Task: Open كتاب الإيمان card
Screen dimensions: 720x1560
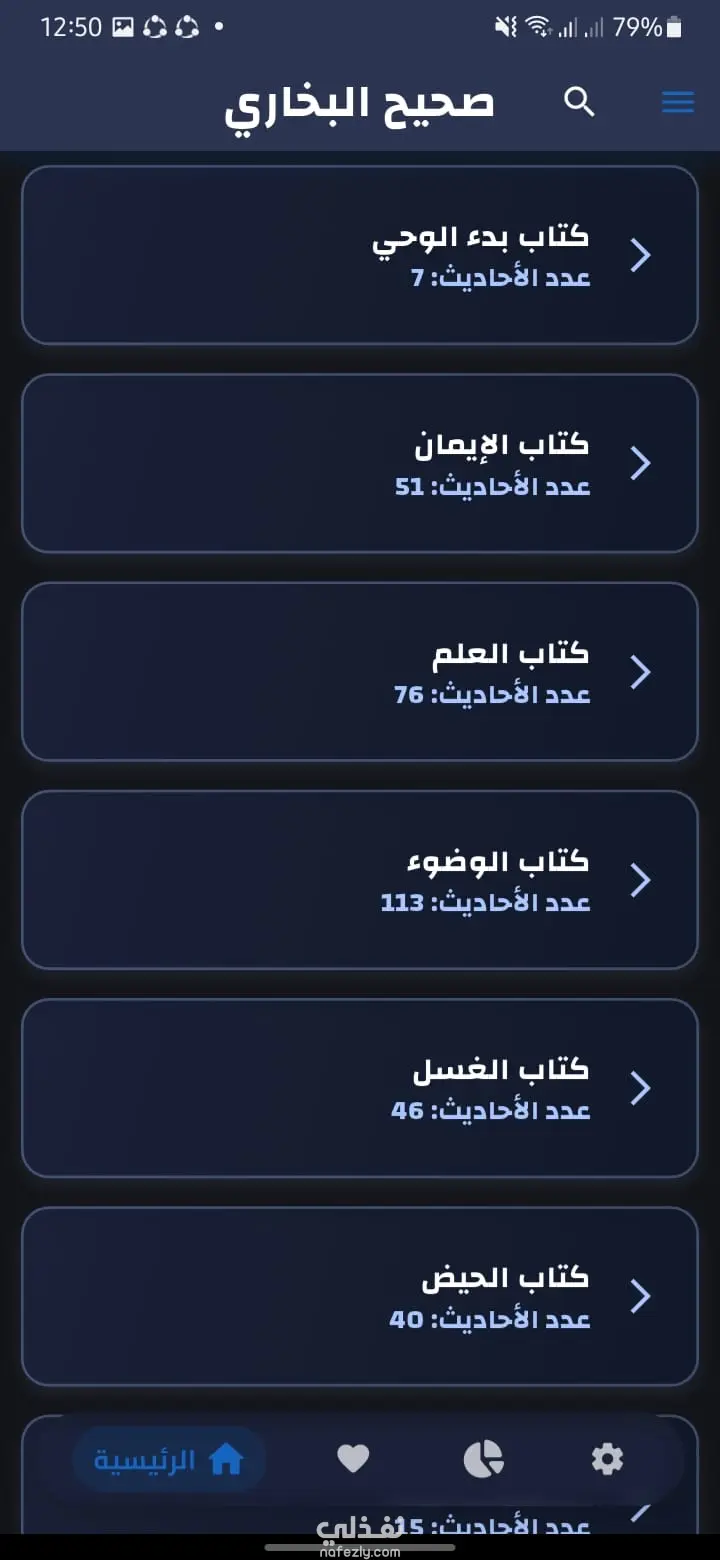Action: (x=360, y=464)
